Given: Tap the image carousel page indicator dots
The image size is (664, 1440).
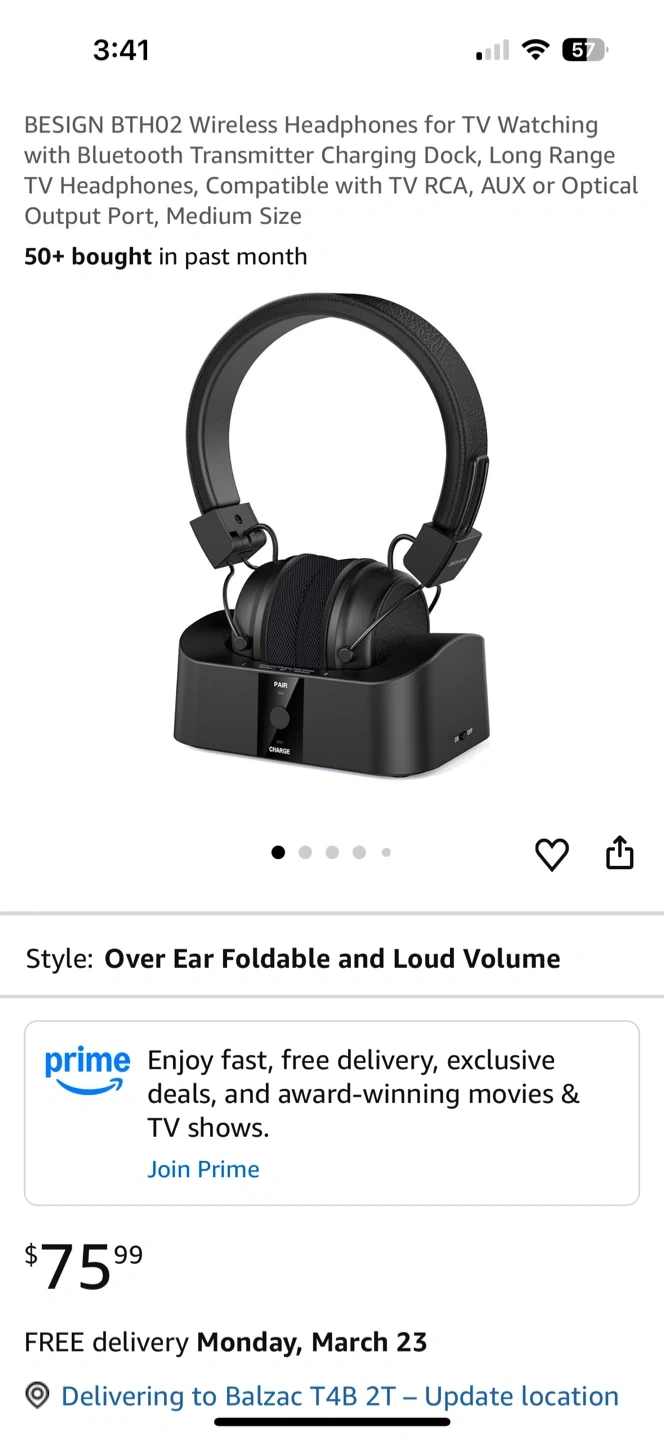Looking at the screenshot, I should tap(331, 853).
